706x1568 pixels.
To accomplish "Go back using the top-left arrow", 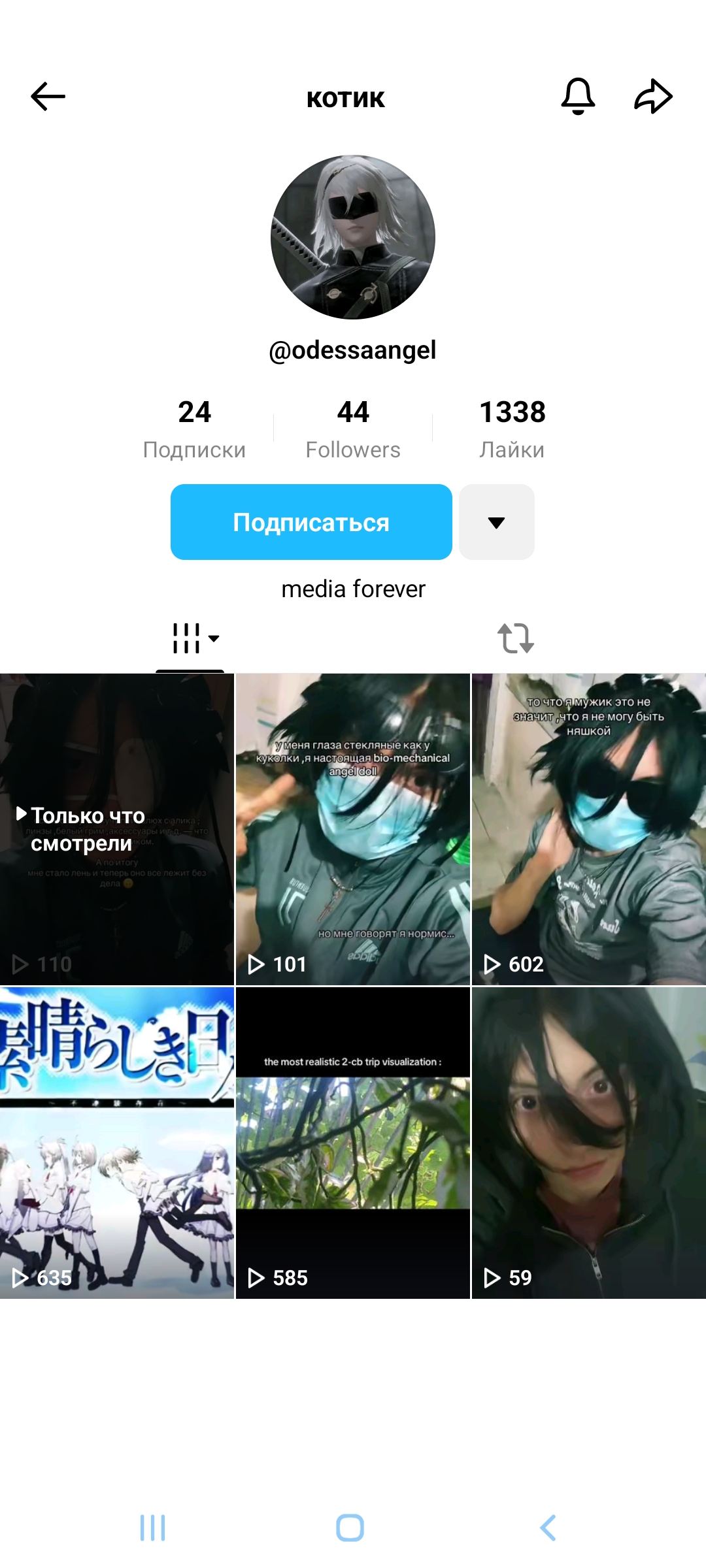I will pos(48,97).
